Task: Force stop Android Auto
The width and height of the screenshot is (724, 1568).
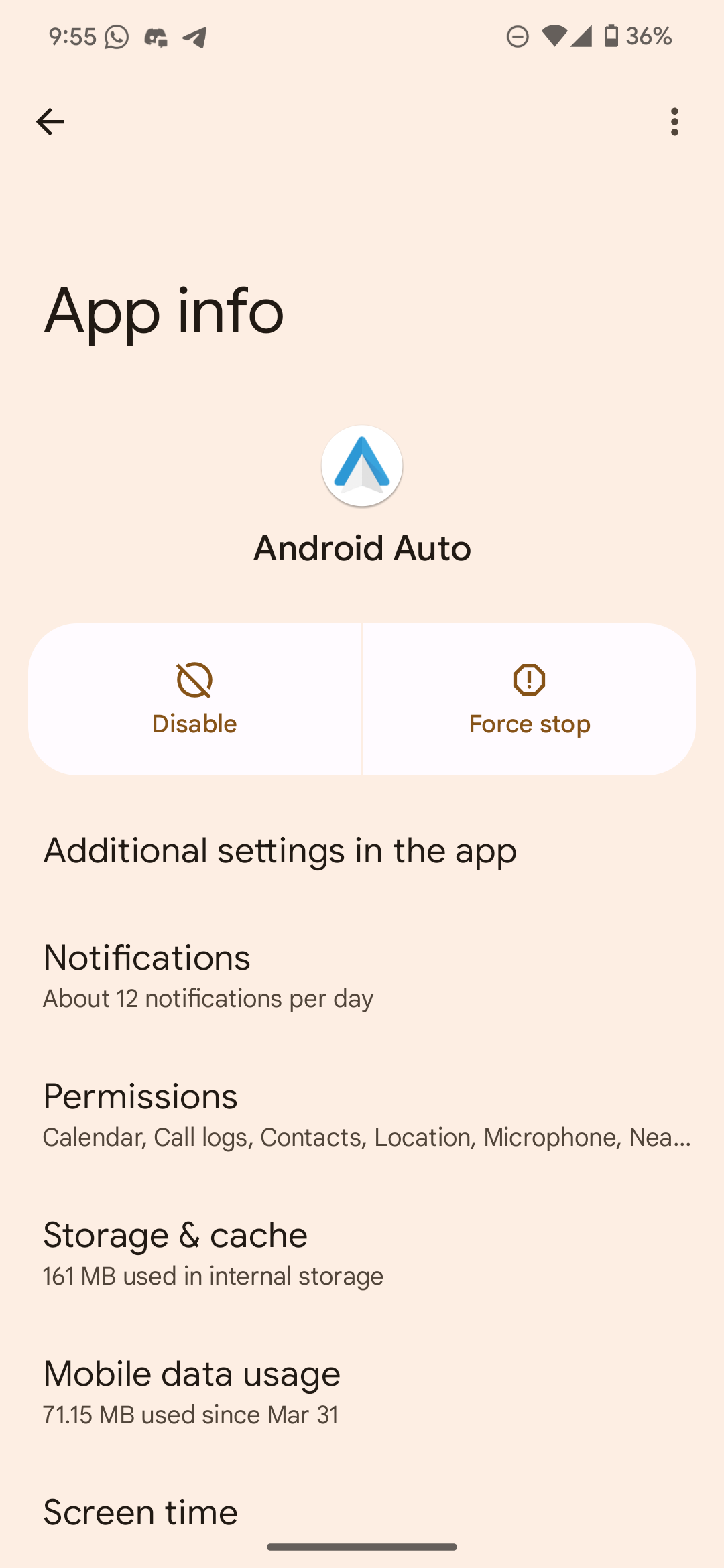Action: click(529, 700)
